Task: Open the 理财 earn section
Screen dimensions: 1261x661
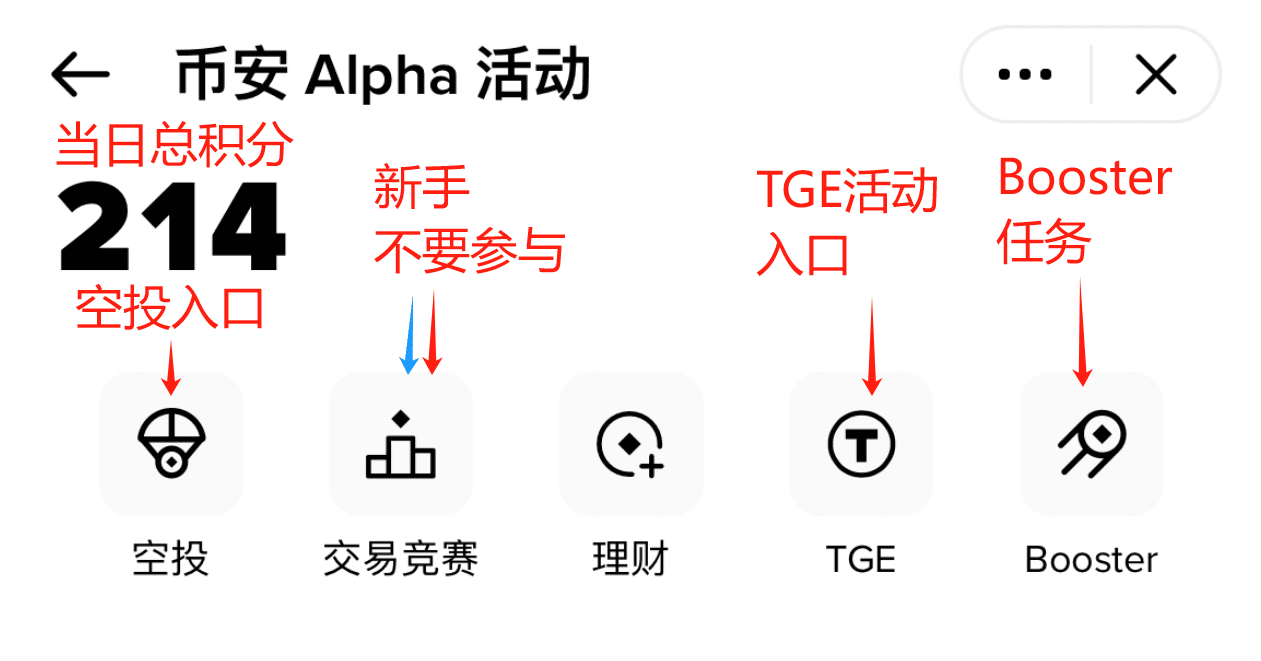Action: [x=631, y=444]
